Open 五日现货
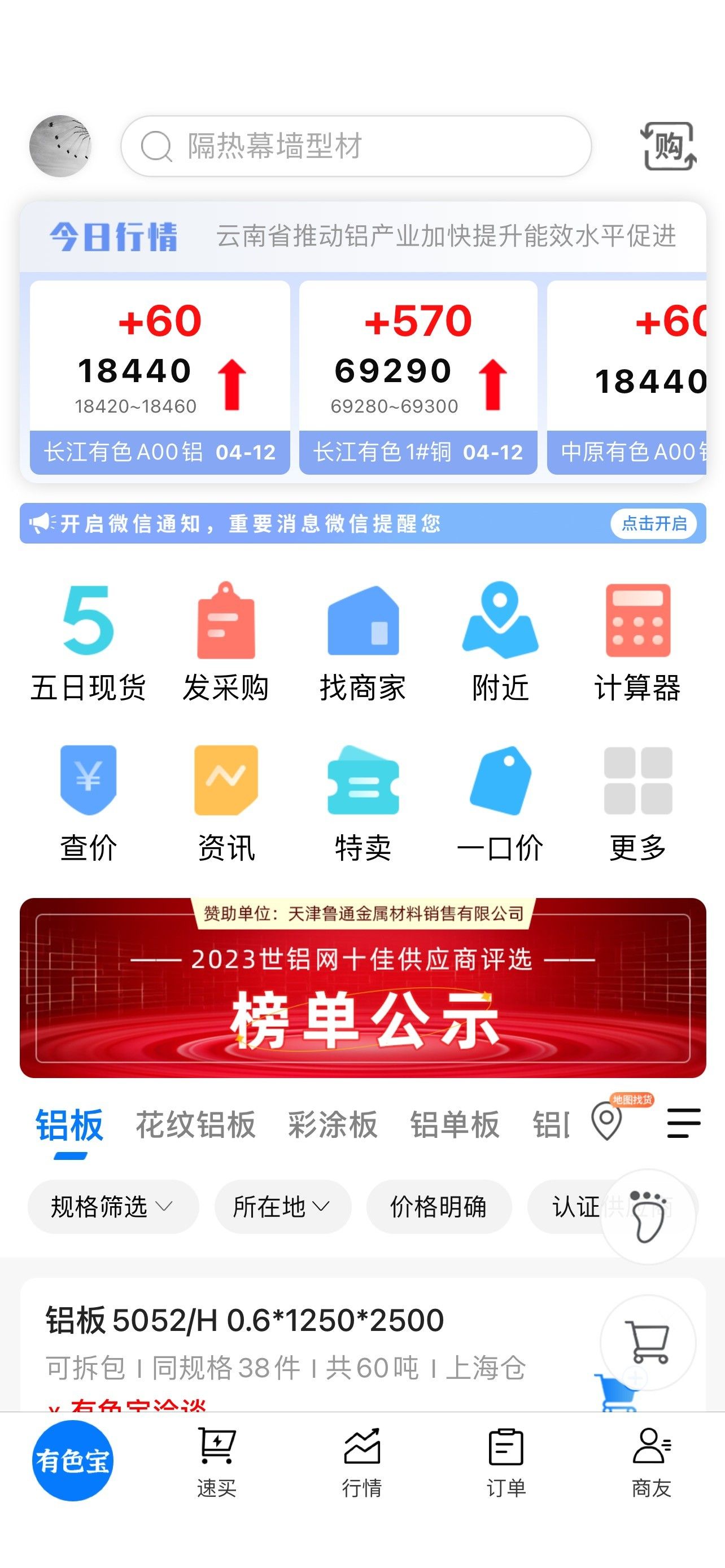Image resolution: width=725 pixels, height=1568 pixels. coord(88,642)
